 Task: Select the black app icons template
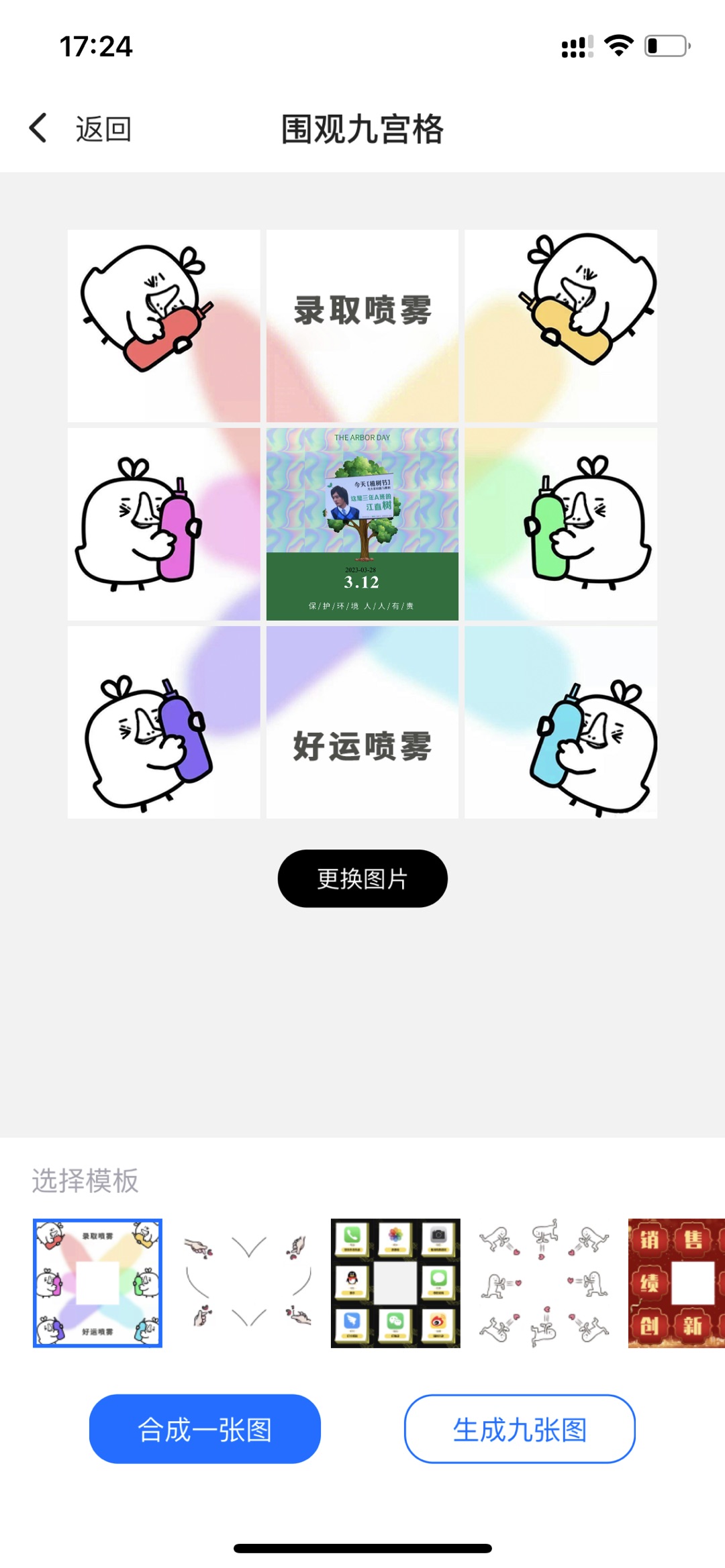pyautogui.click(x=395, y=1283)
